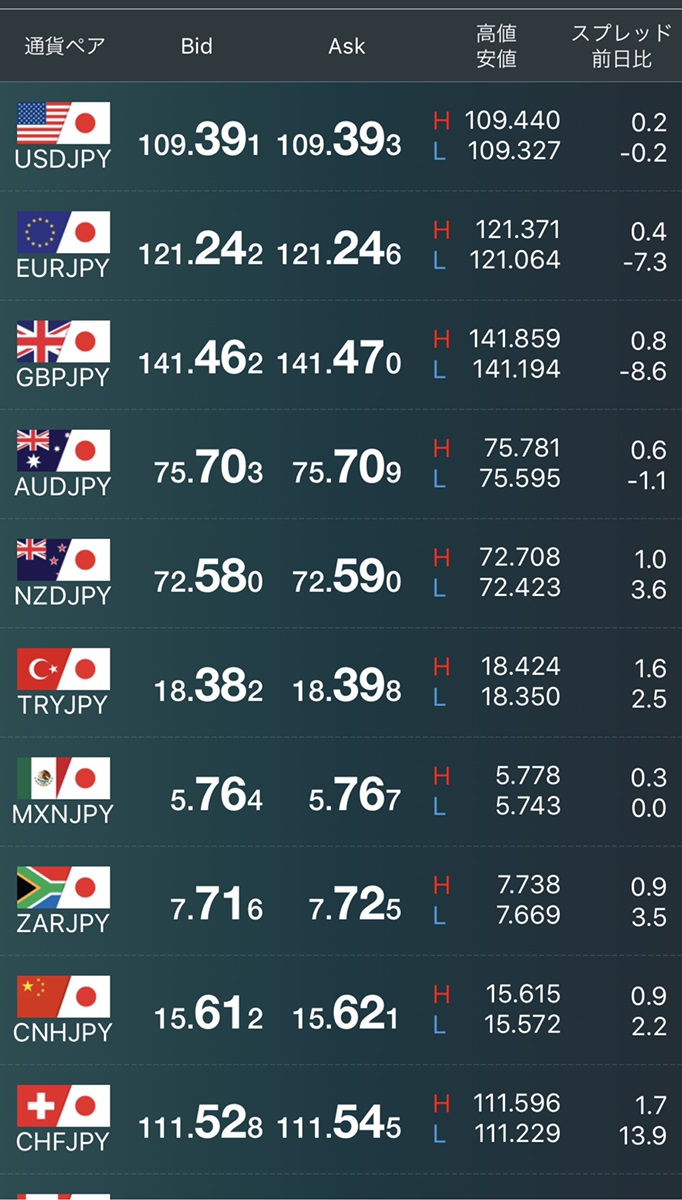The height and width of the screenshot is (1200, 682).
Task: Open the ZARJPY rate row
Action: 341,900
